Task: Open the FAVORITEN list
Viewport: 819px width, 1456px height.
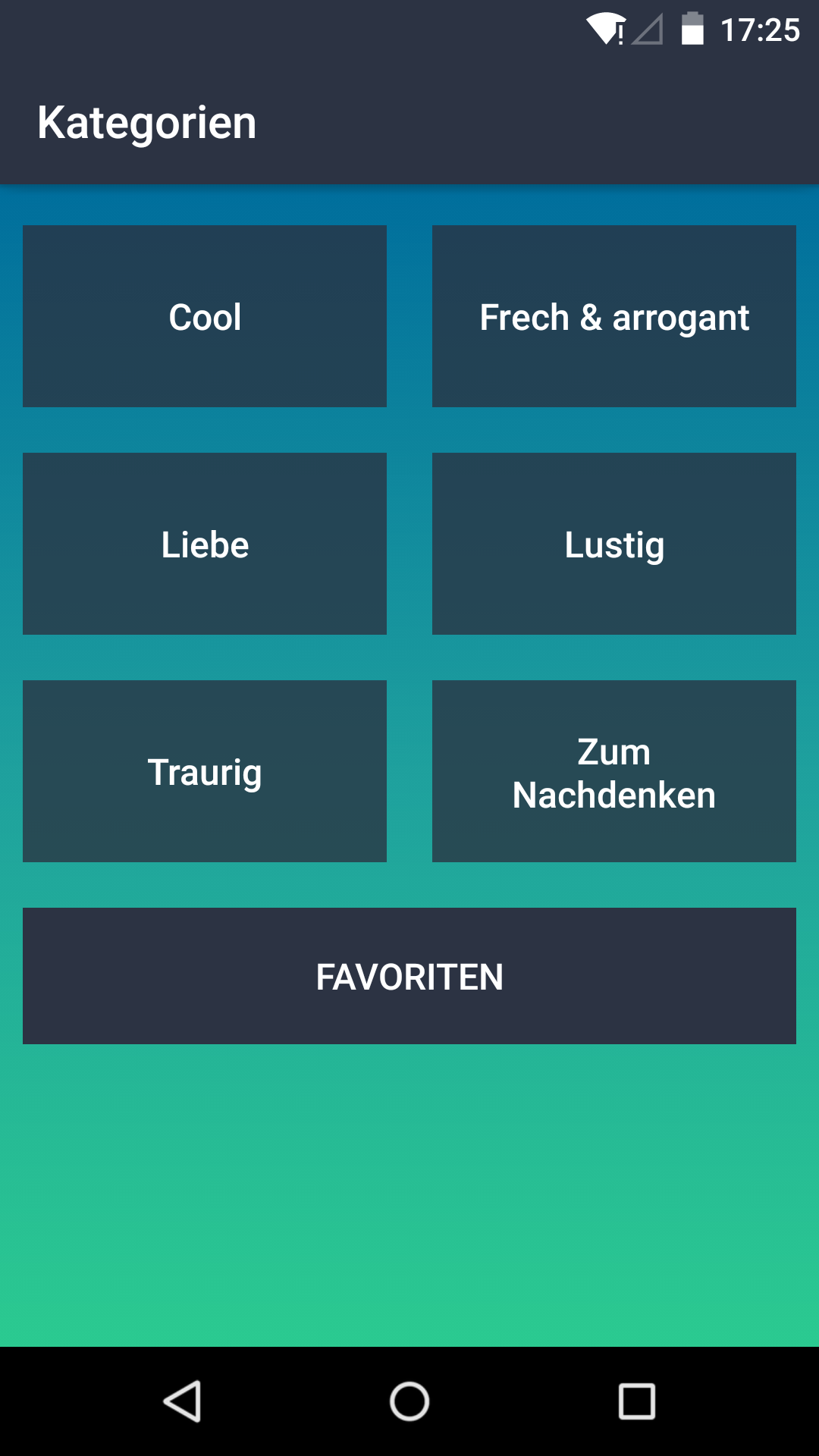Action: coord(409,976)
